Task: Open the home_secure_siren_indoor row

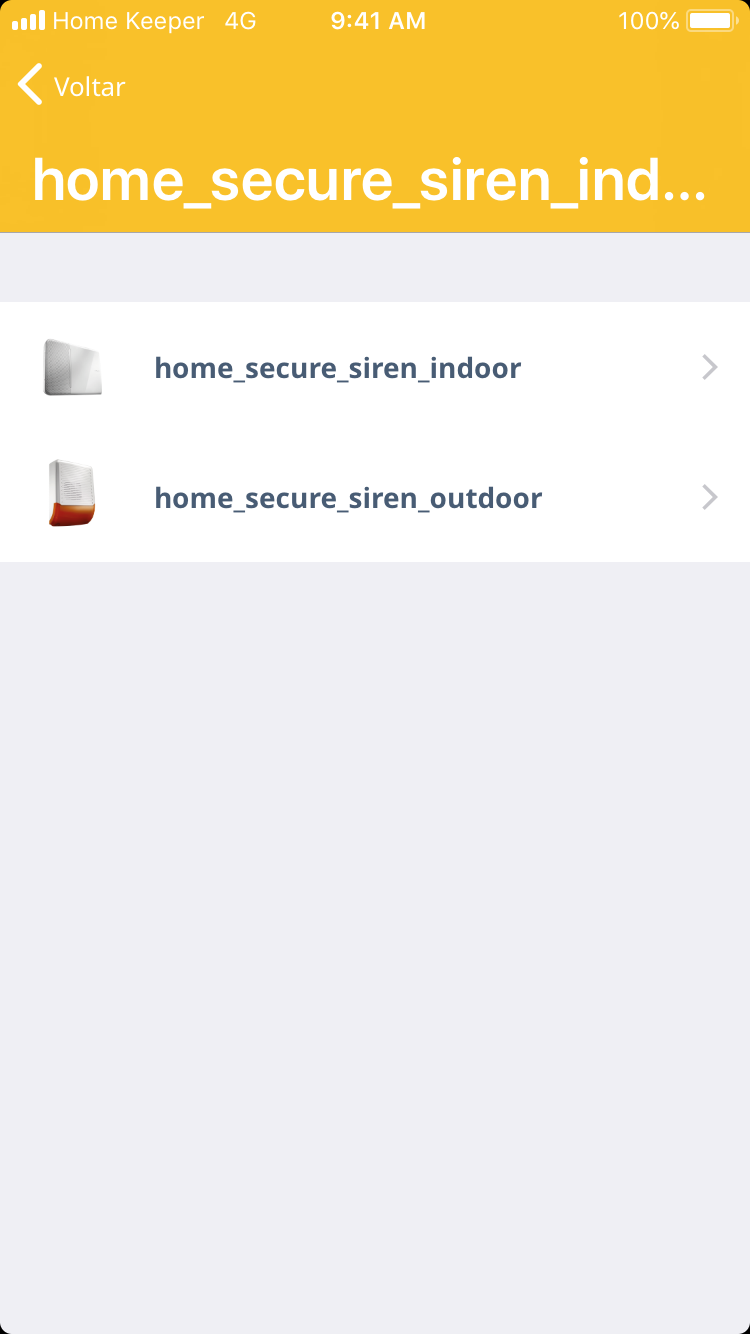Action: 375,368
